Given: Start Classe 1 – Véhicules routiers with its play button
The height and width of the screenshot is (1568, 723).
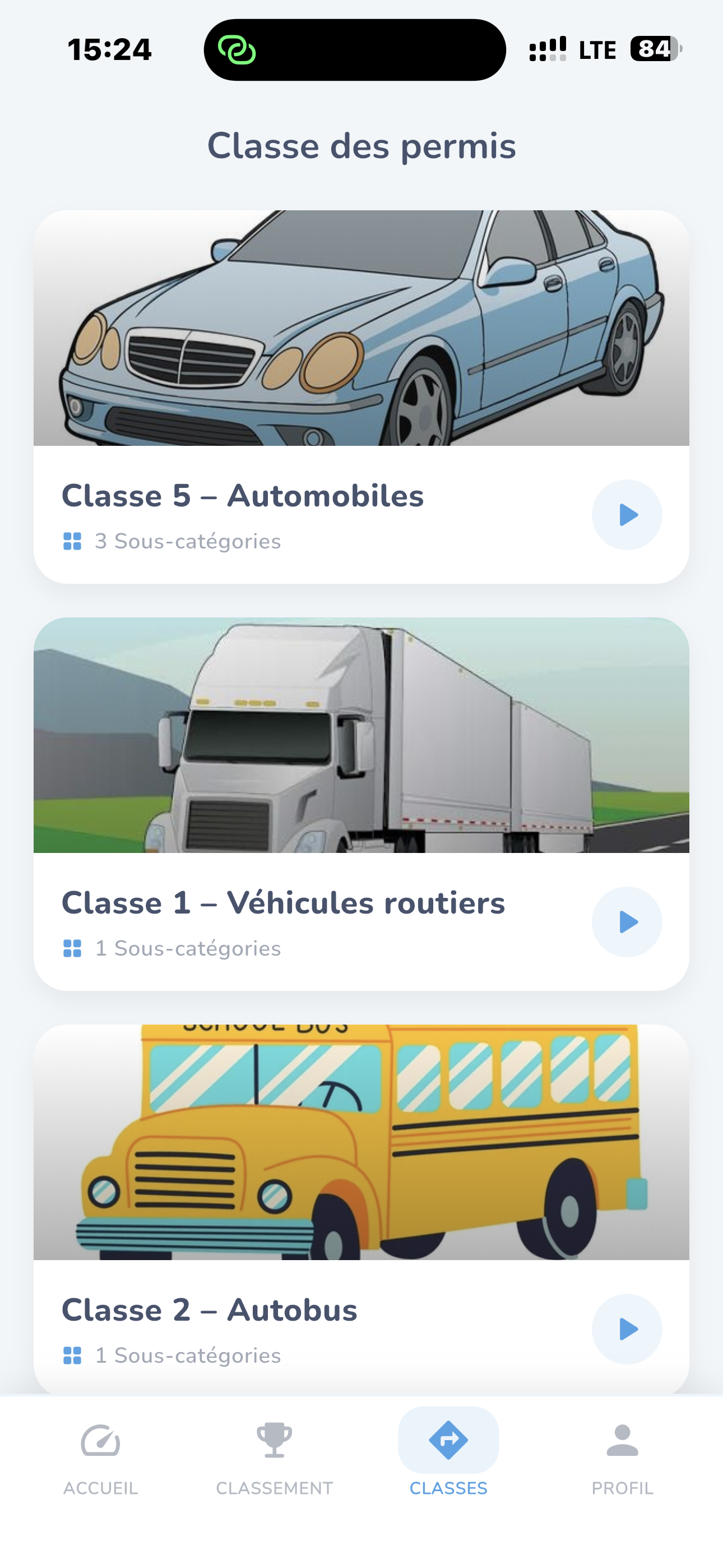Looking at the screenshot, I should (x=626, y=922).
